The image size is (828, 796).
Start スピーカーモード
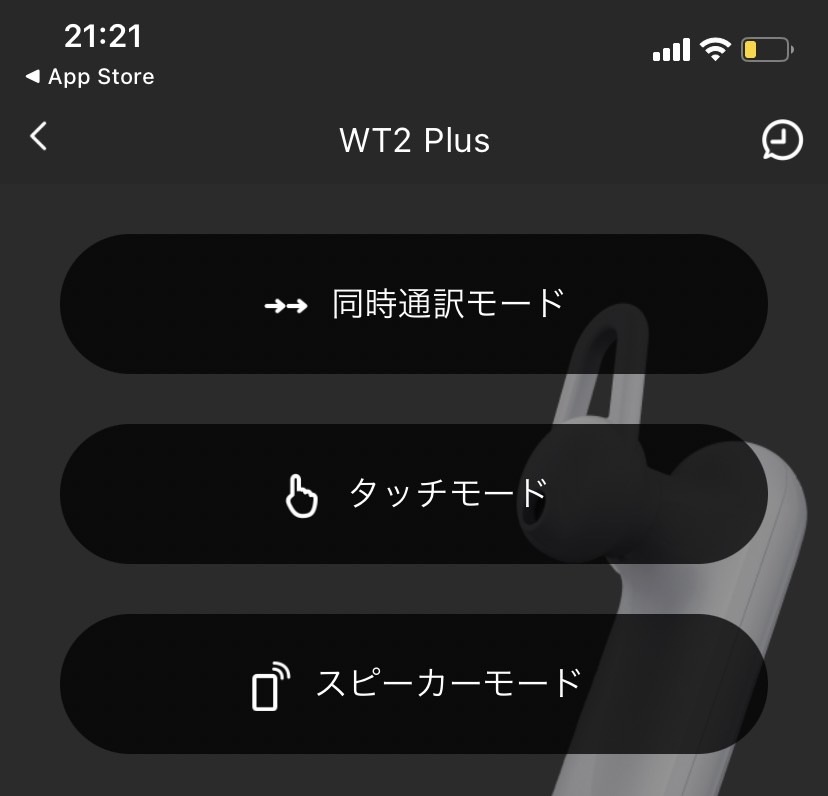(x=414, y=684)
